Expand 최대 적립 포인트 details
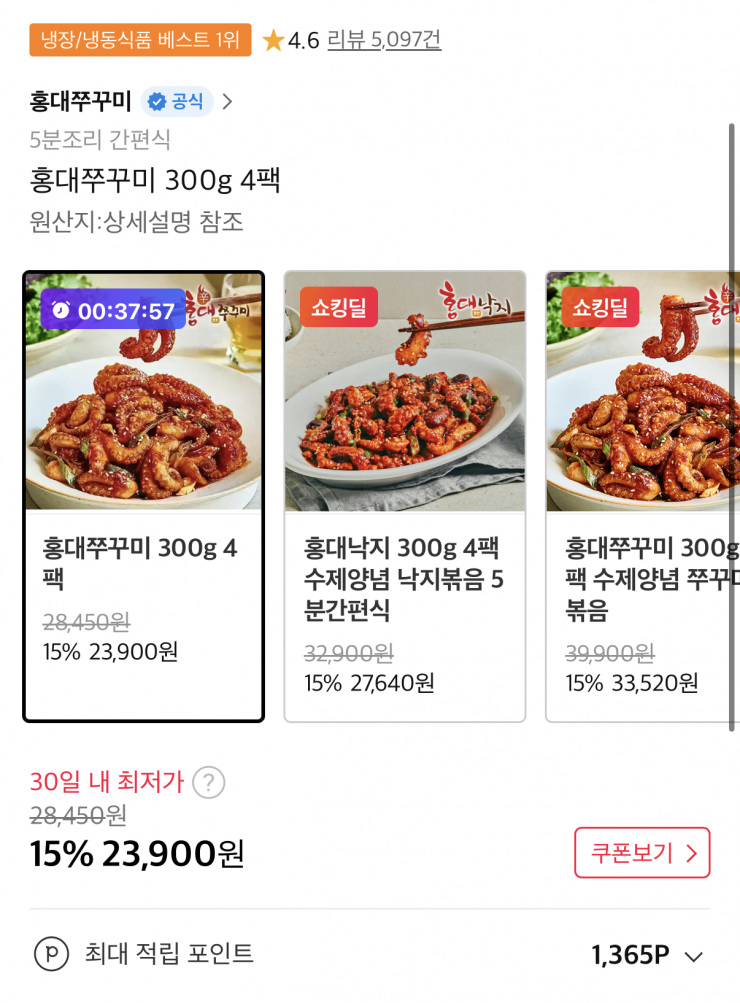Viewport: 740px width, 1003px height. (x=693, y=956)
